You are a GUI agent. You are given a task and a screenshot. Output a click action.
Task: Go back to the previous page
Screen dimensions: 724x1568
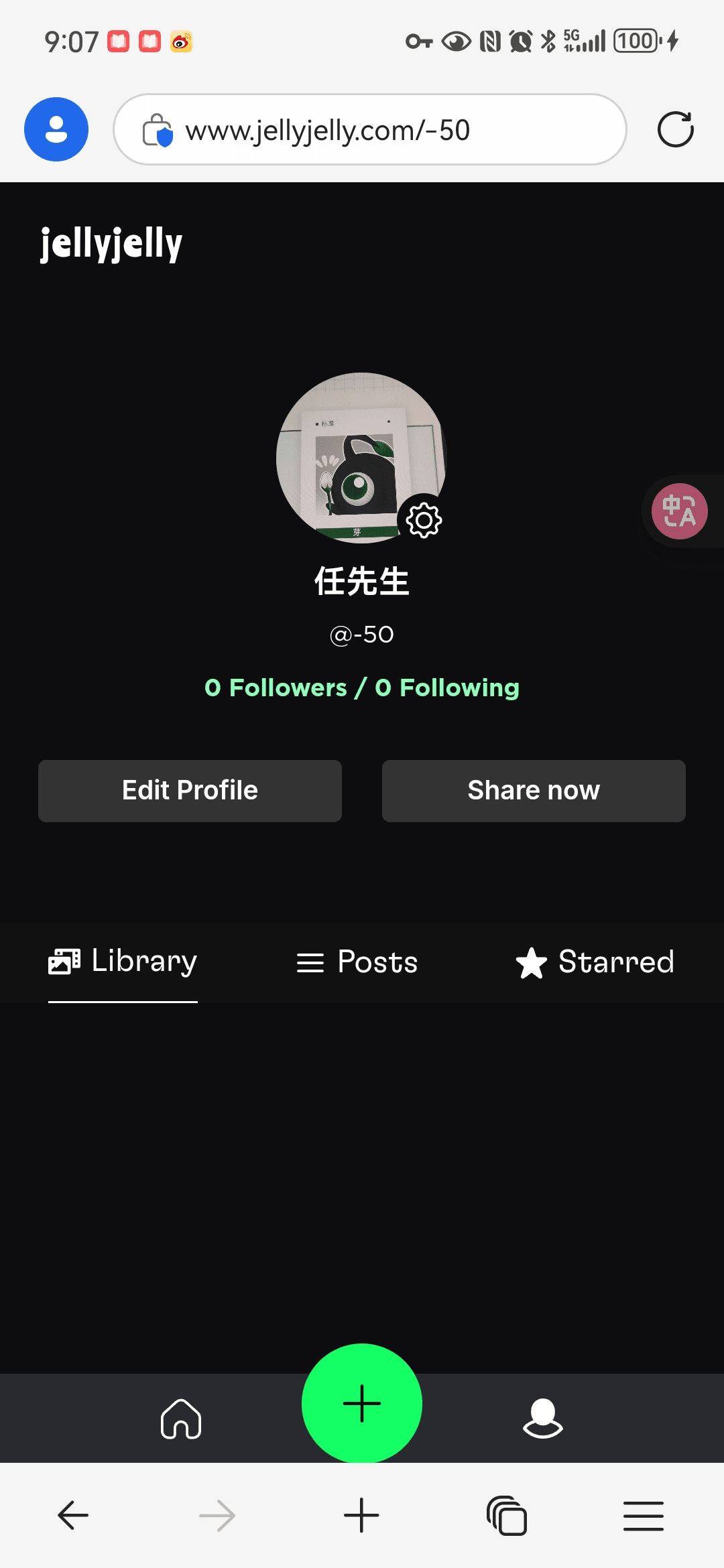pyautogui.click(x=73, y=1516)
